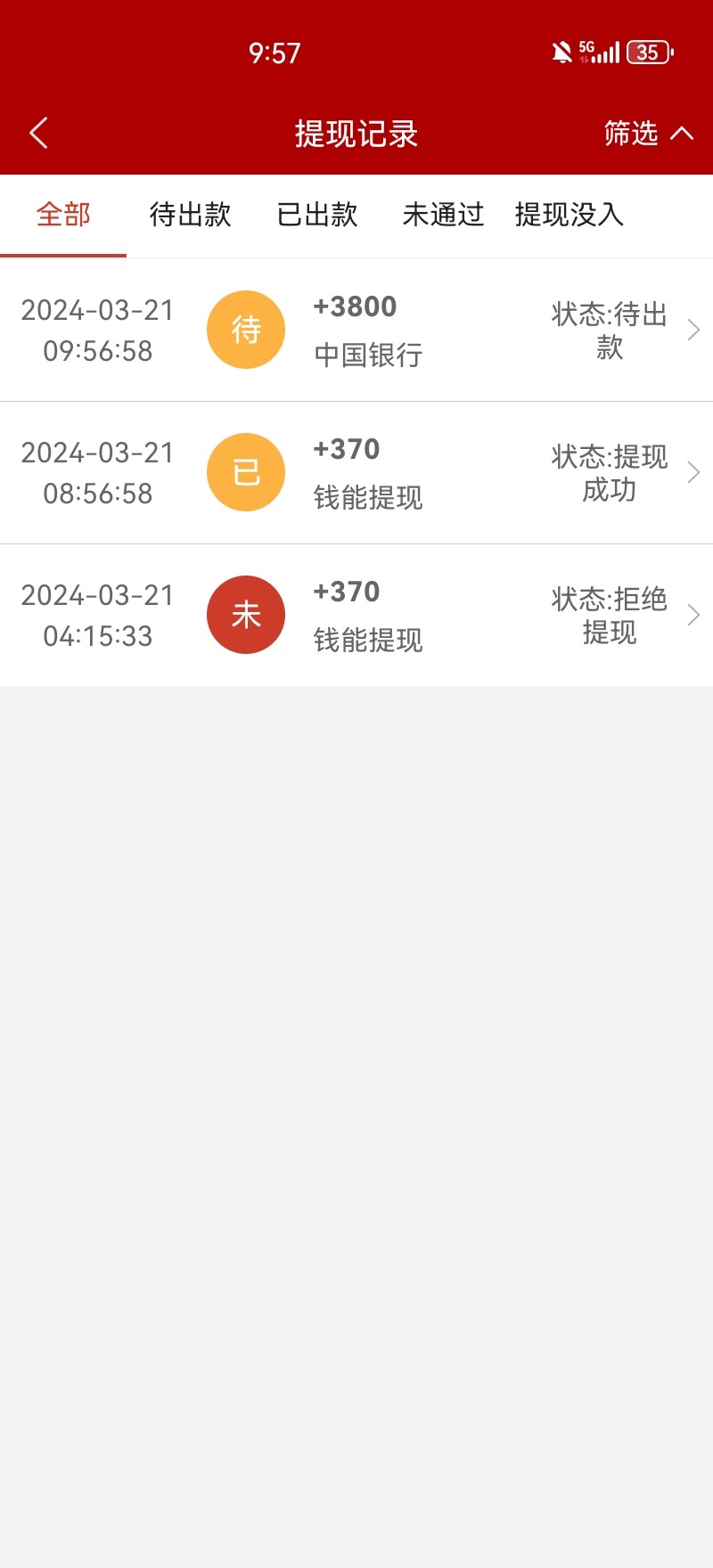Expand details of the 3800 withdrawal record
Viewport: 713px width, 1568px height.
coord(694,329)
